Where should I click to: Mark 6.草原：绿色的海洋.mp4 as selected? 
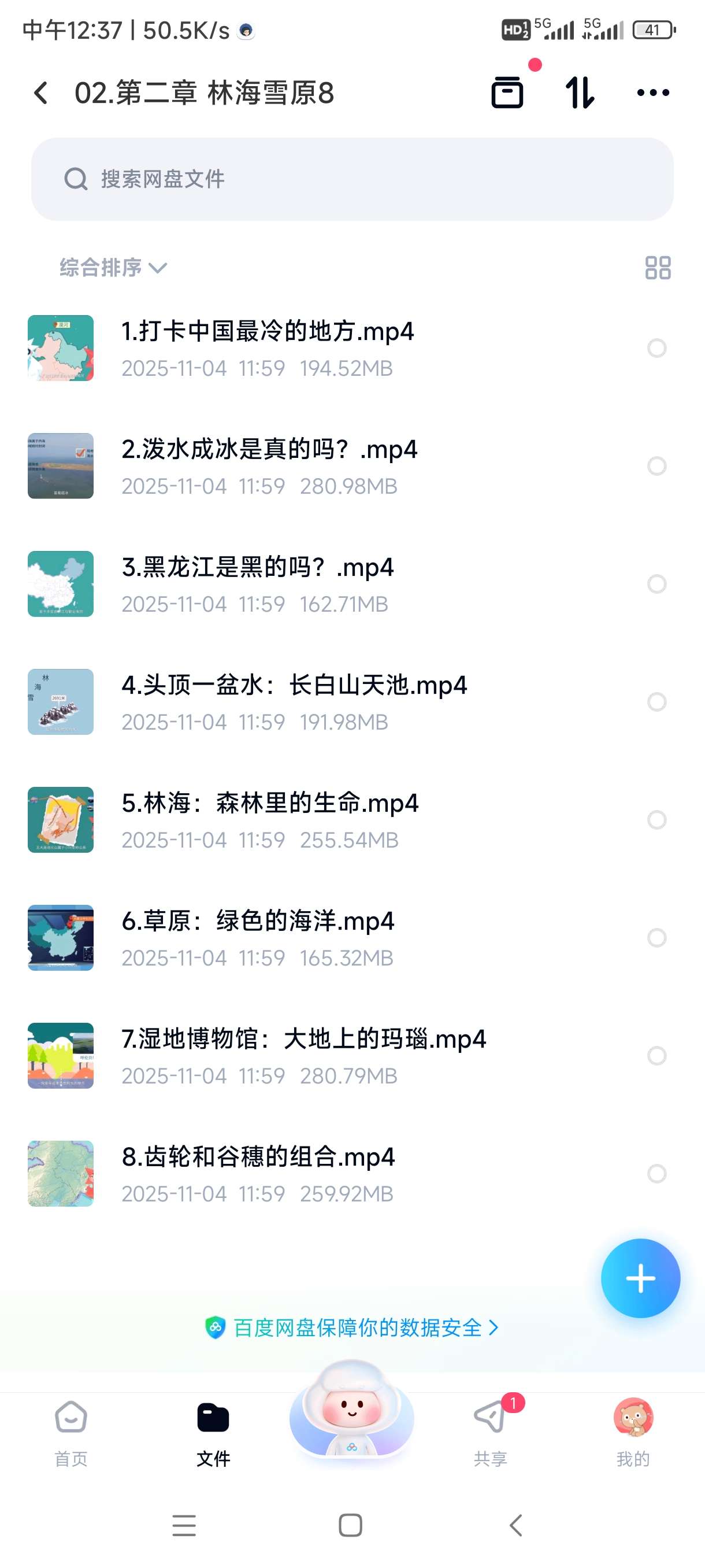(x=657, y=937)
